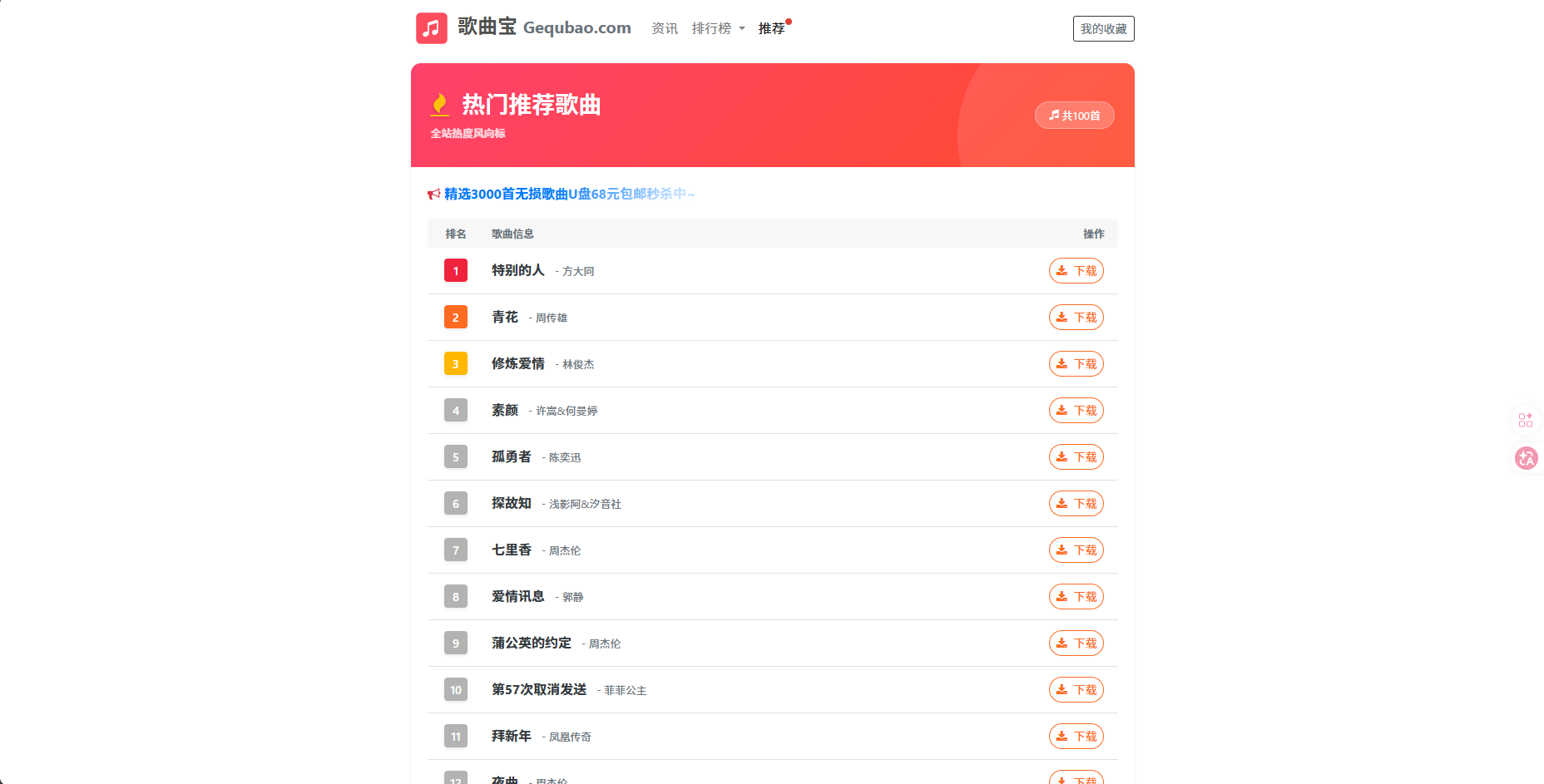Download 蒲公英的约定
Image resolution: width=1544 pixels, height=784 pixels.
click(x=1076, y=643)
